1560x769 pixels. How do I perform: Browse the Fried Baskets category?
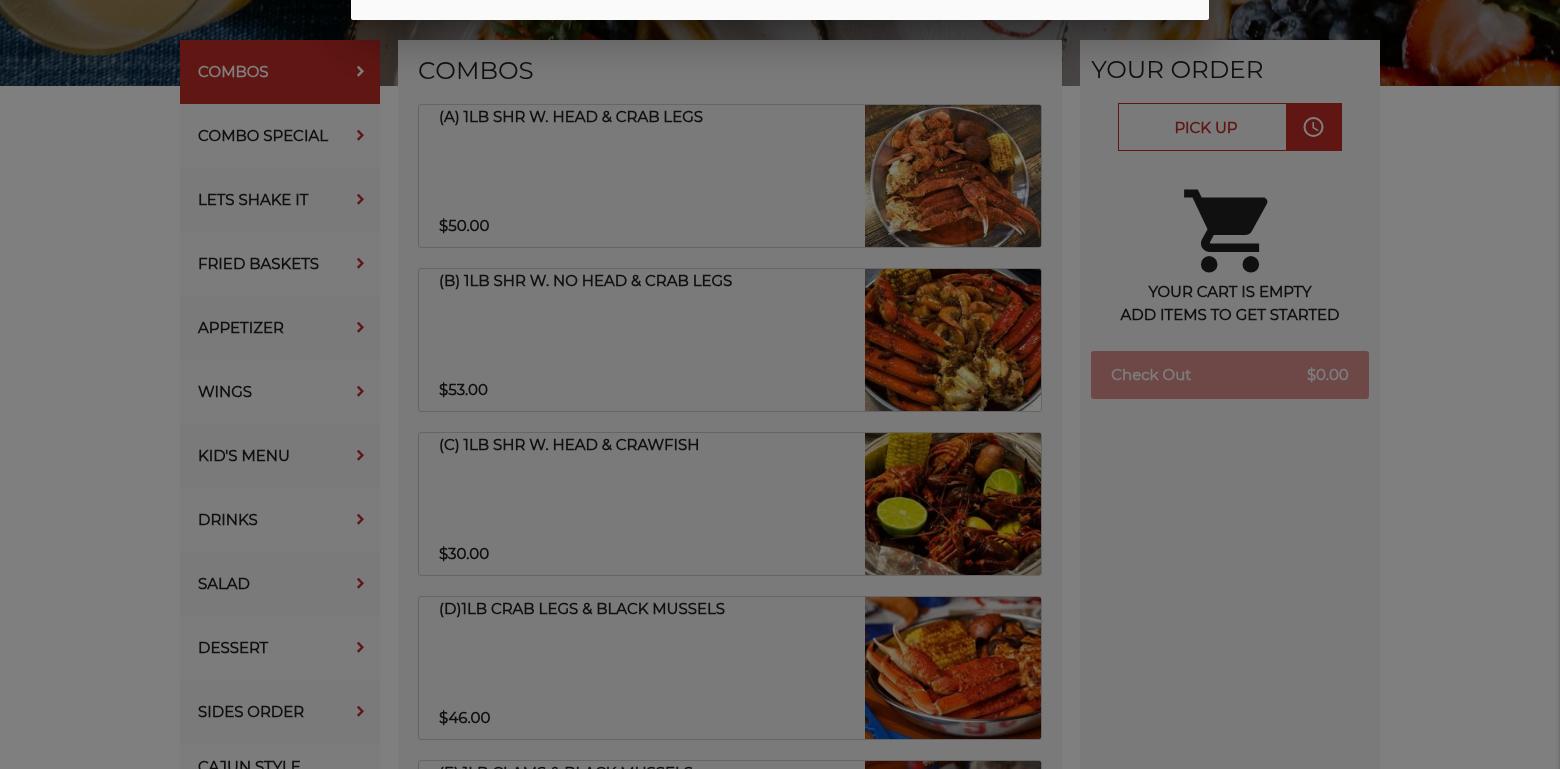tap(279, 264)
